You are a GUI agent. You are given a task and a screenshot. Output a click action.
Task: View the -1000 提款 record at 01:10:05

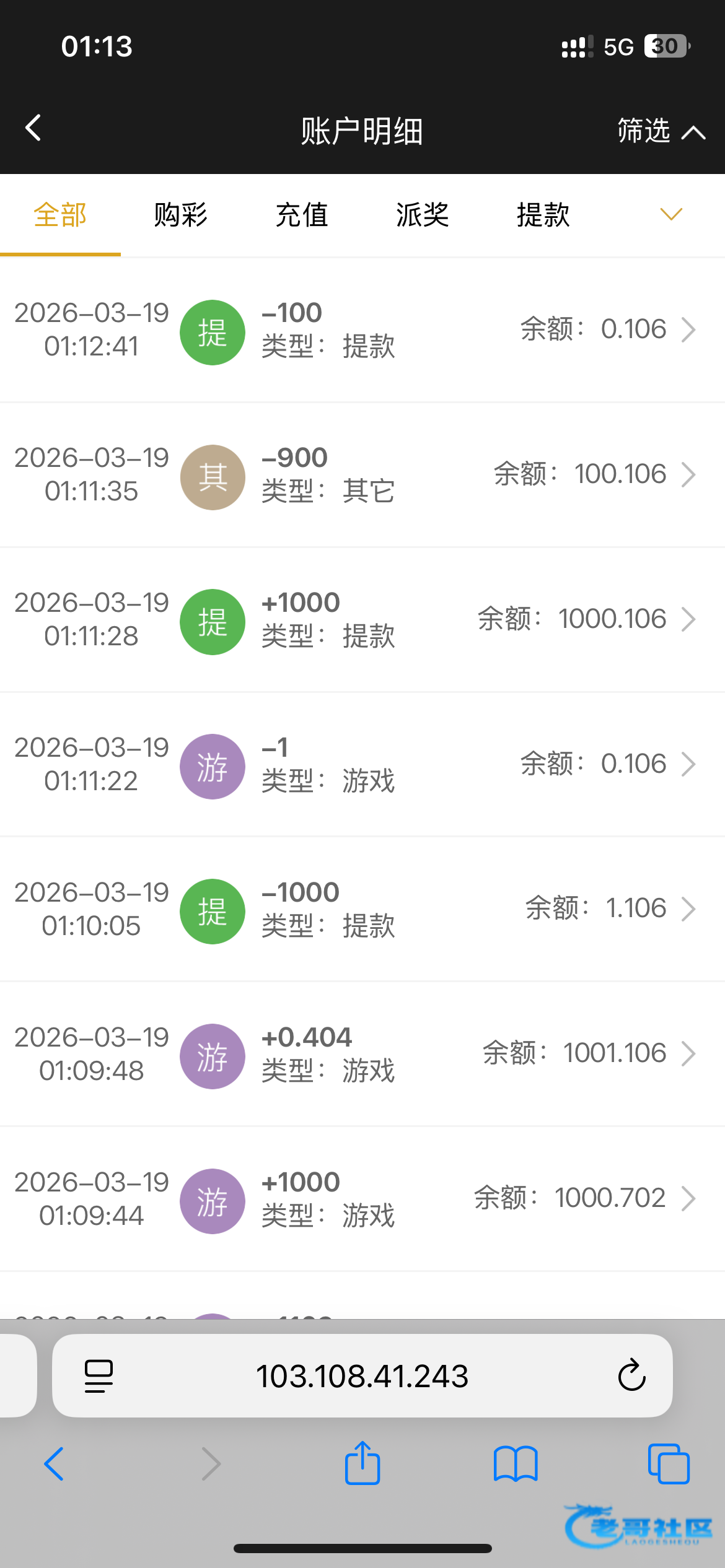(362, 909)
